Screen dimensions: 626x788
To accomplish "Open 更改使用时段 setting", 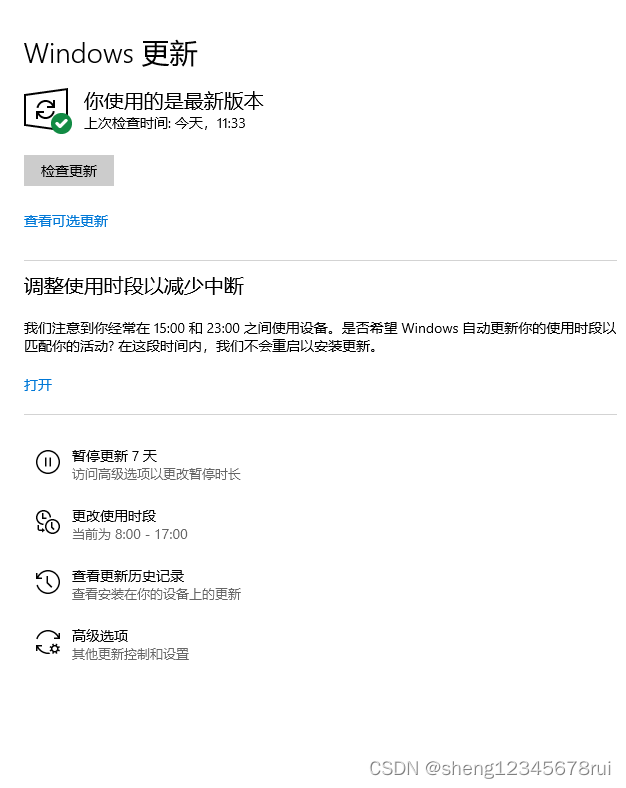I will 114,516.
